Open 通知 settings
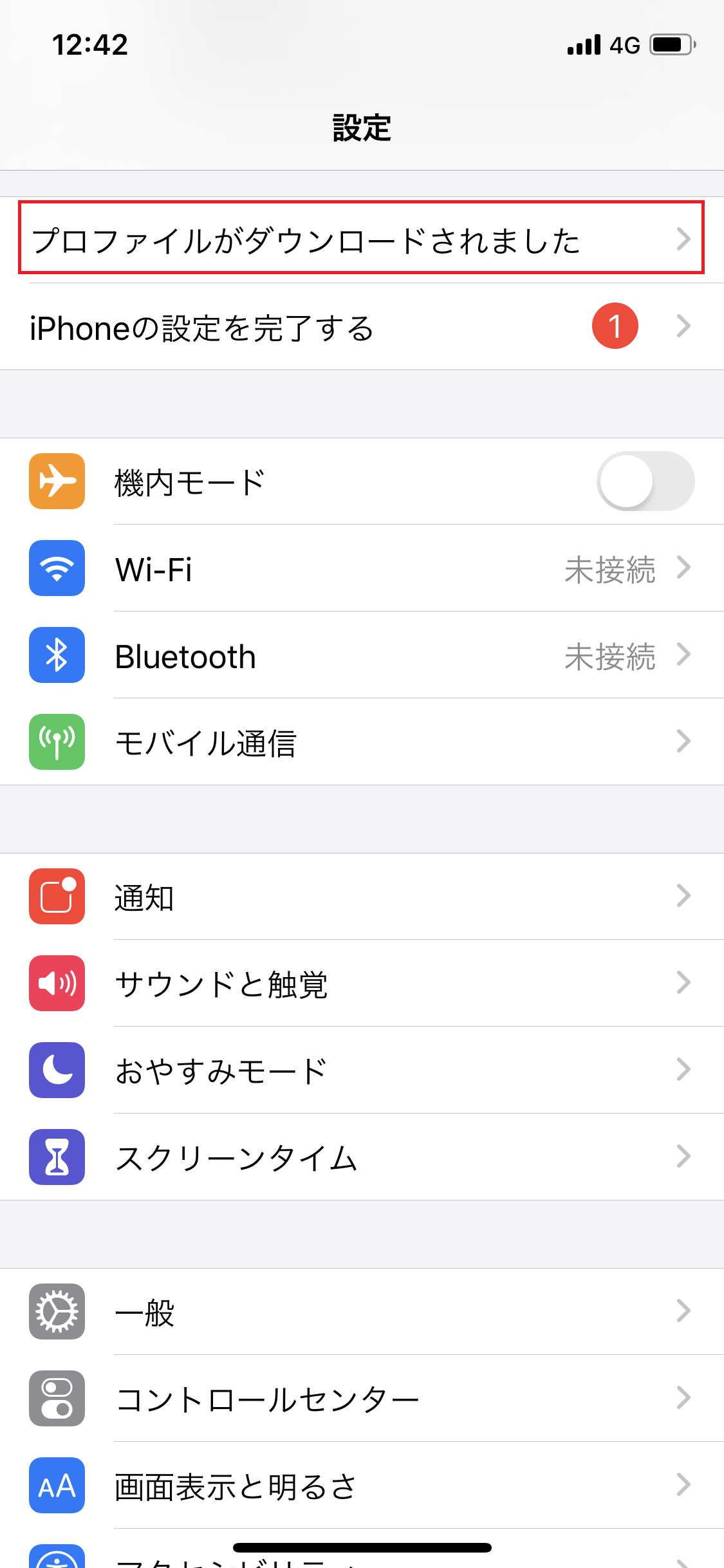The image size is (724, 1568). pyautogui.click(x=362, y=897)
